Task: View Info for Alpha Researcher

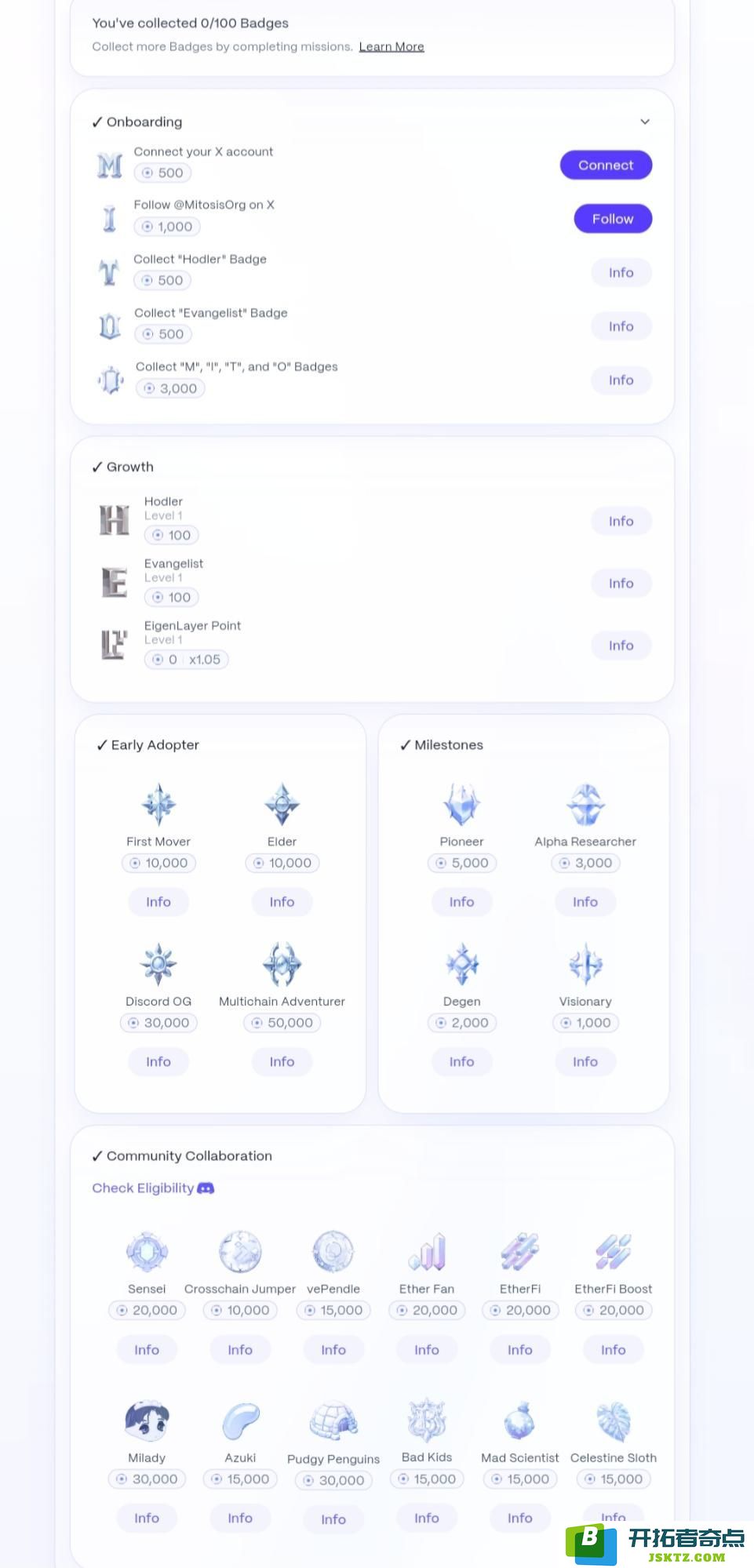Action: click(585, 902)
